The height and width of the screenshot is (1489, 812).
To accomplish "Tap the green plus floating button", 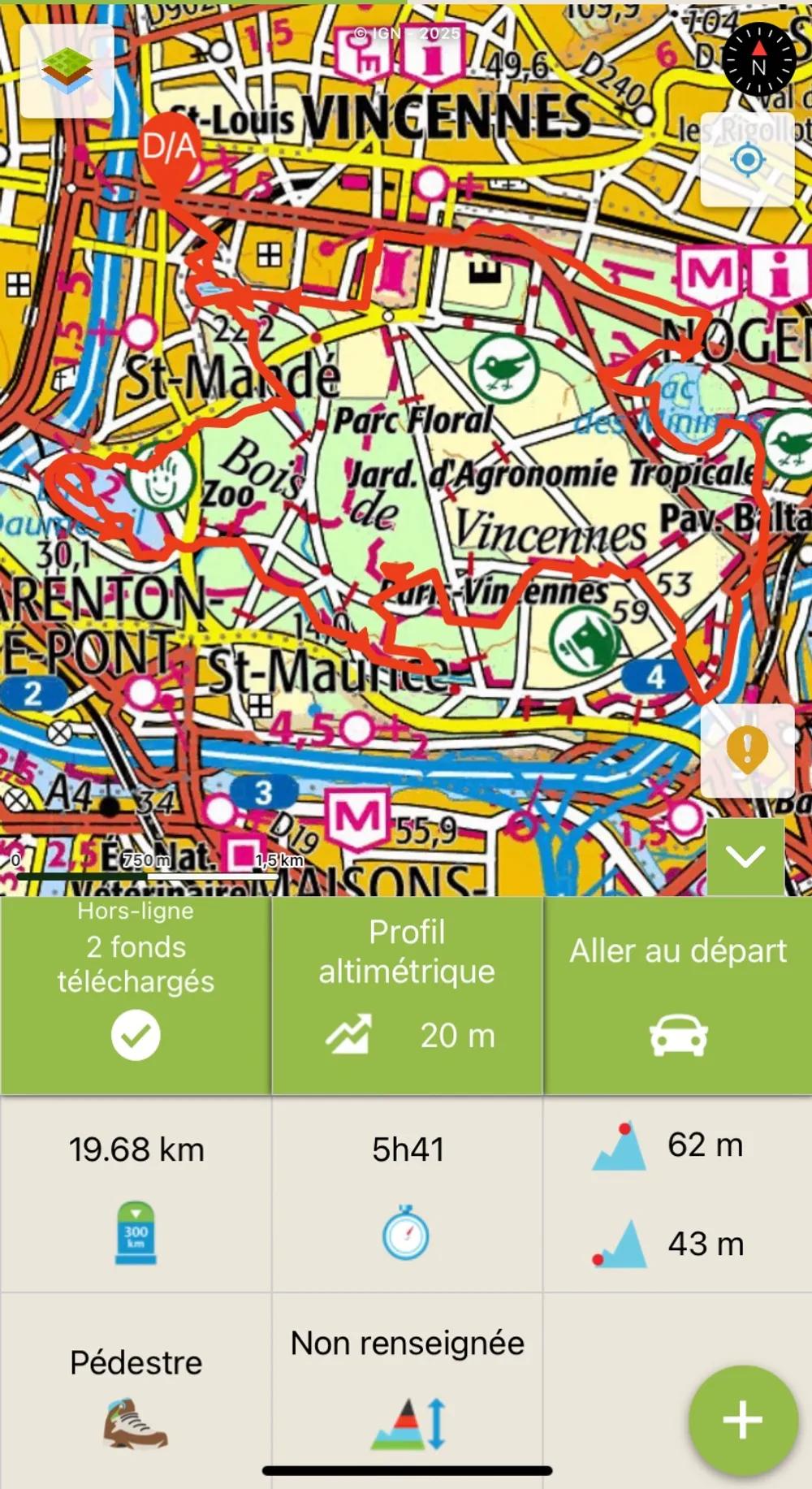I will pyautogui.click(x=742, y=1419).
